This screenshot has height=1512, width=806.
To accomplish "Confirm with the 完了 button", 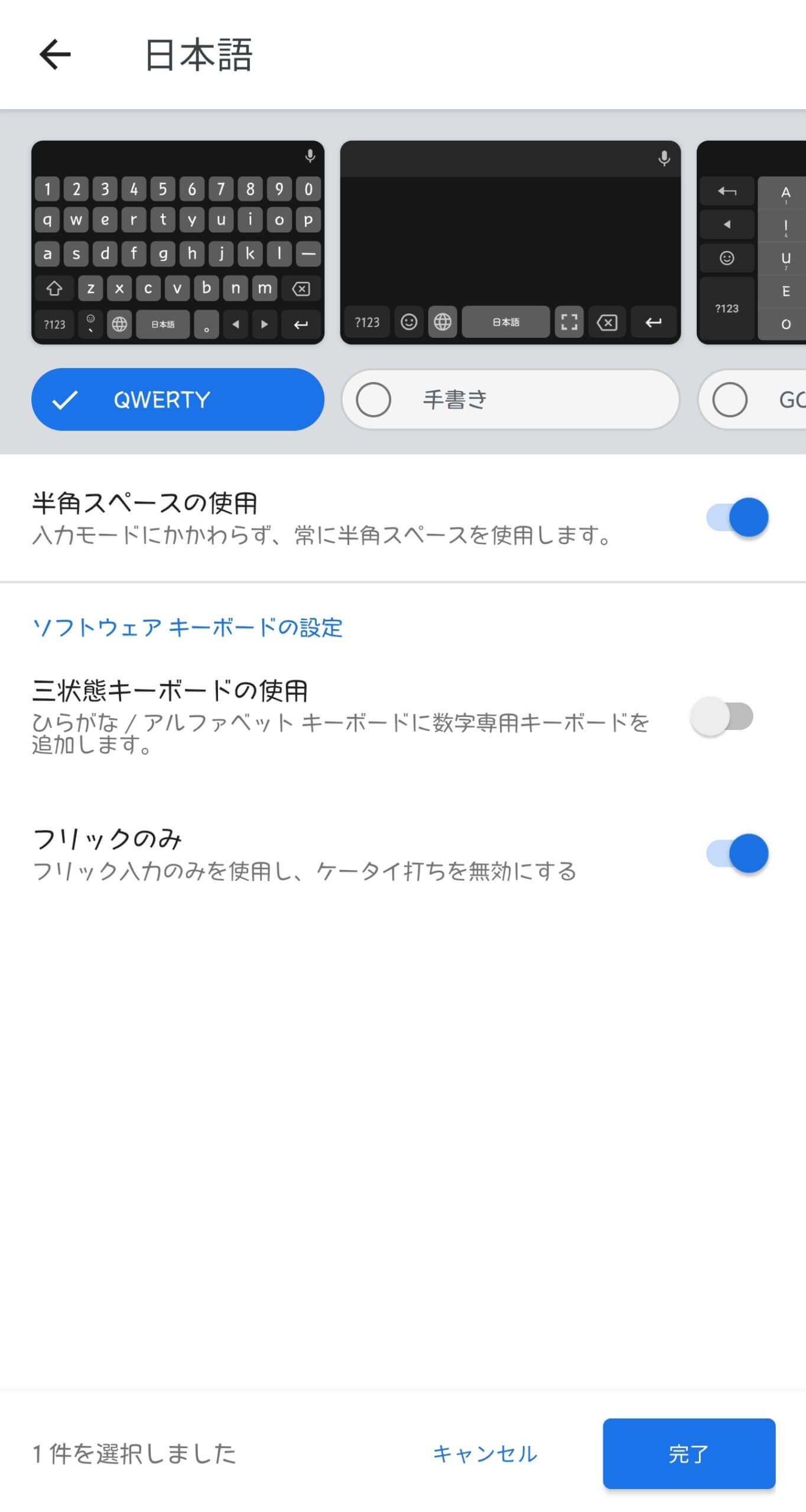I will pyautogui.click(x=689, y=1454).
